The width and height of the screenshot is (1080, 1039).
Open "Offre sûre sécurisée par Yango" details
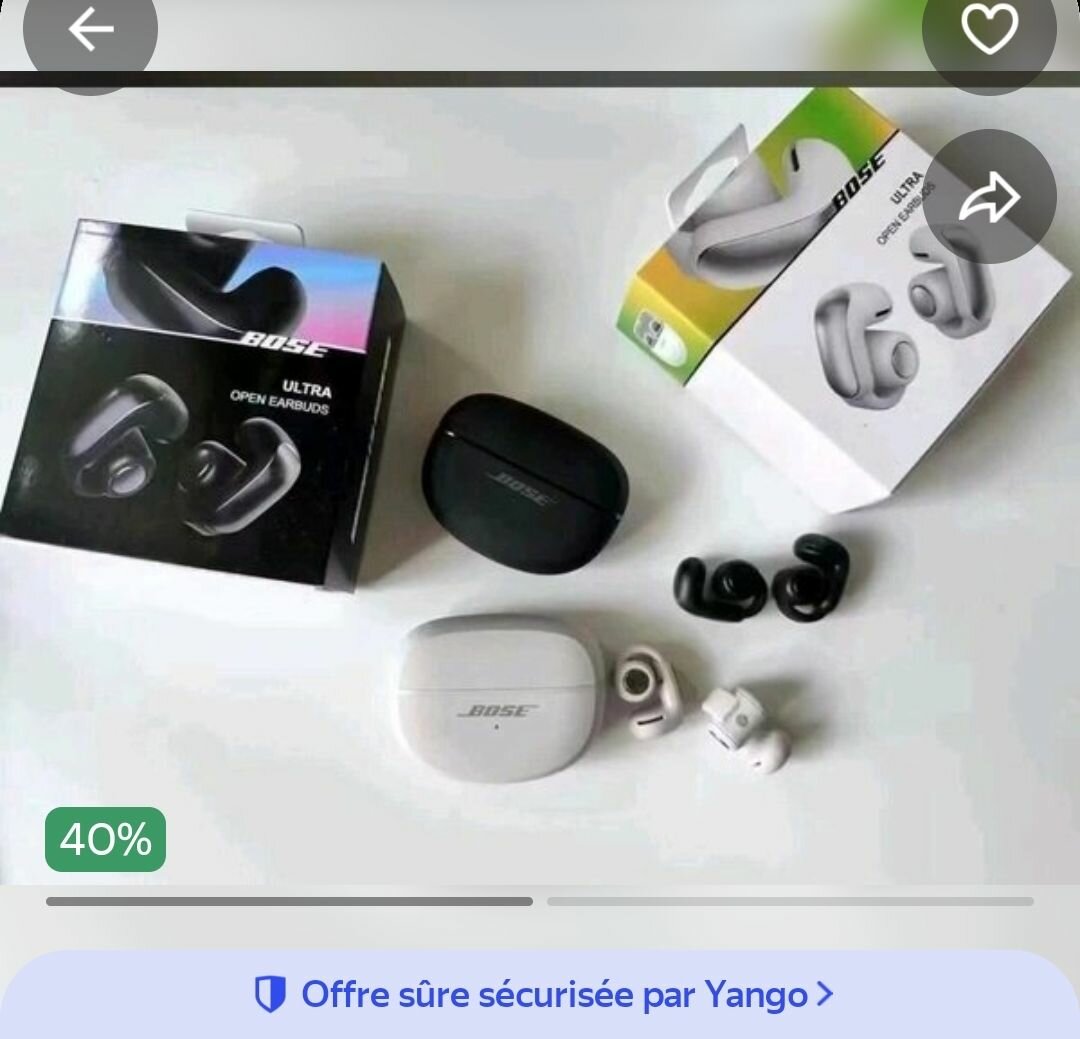click(542, 994)
